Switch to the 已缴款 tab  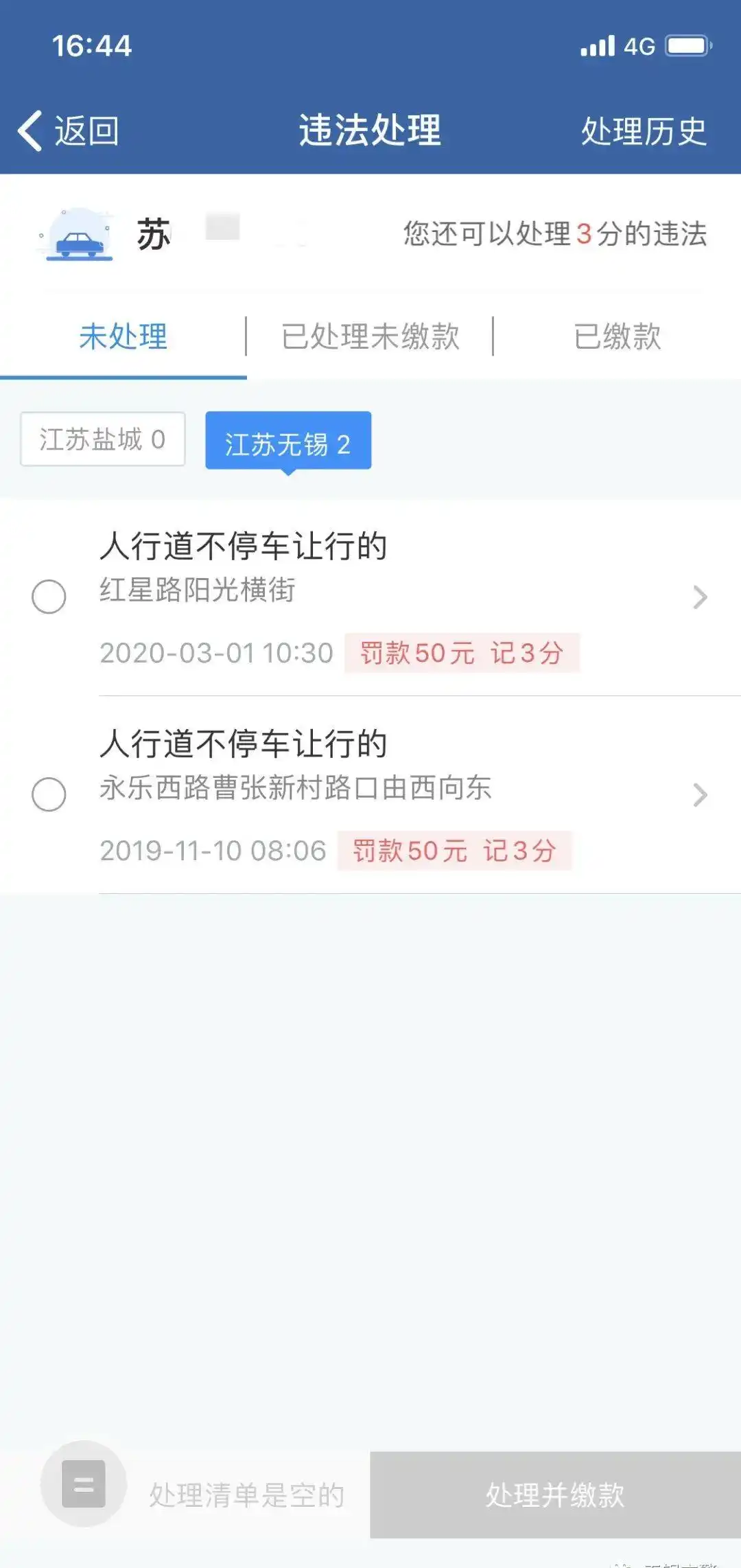617,336
